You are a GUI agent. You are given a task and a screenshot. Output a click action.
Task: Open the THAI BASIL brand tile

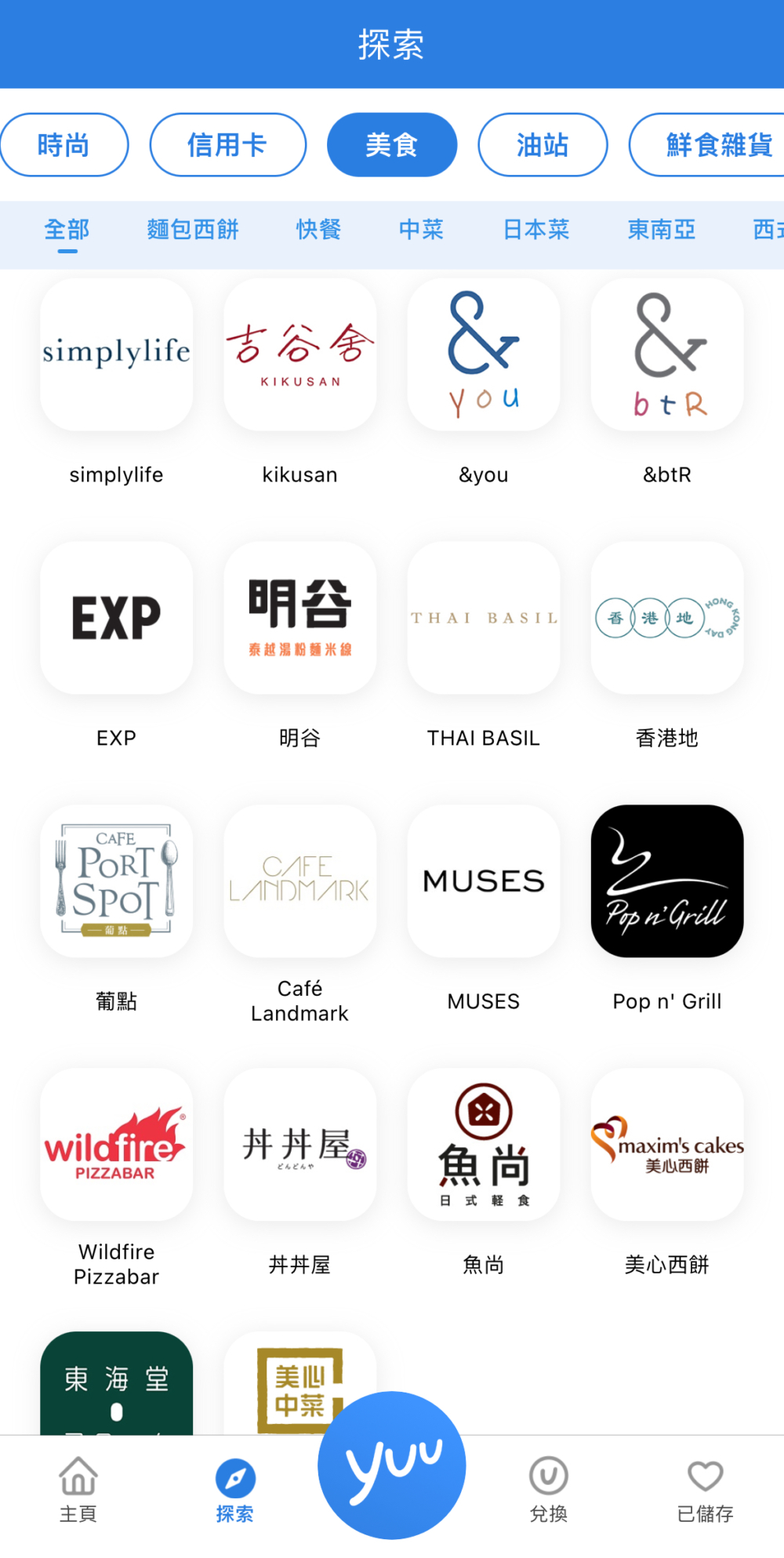[x=484, y=618]
